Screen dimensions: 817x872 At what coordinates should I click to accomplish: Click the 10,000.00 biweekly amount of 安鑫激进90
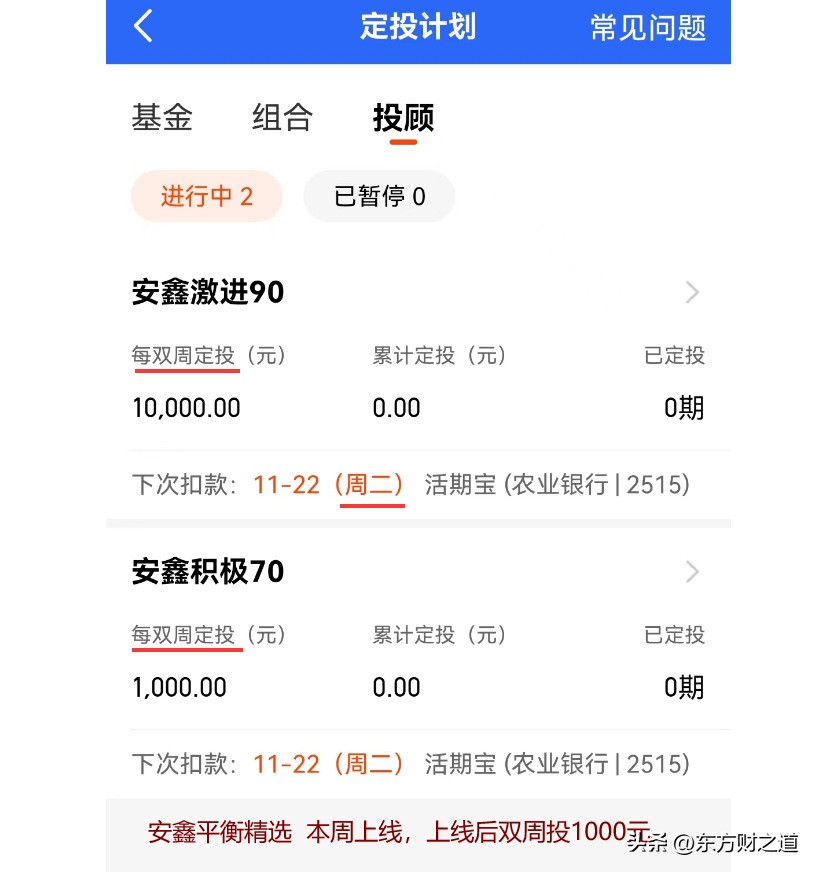pos(186,407)
